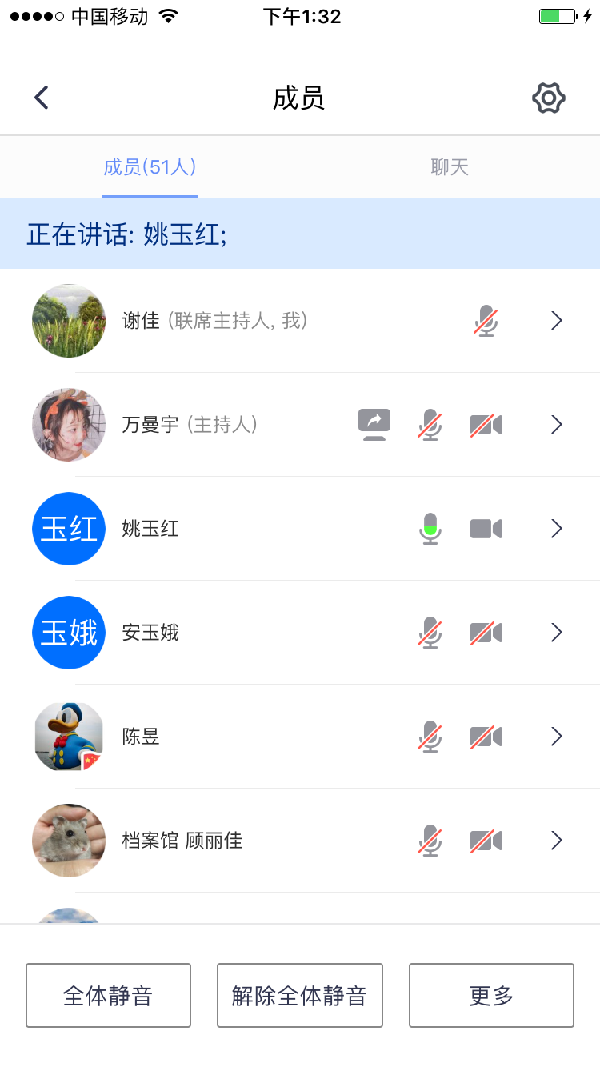Tap the camera-off icon for 档案馆 顾丽佳
The width and height of the screenshot is (600, 1067).
tap(486, 841)
